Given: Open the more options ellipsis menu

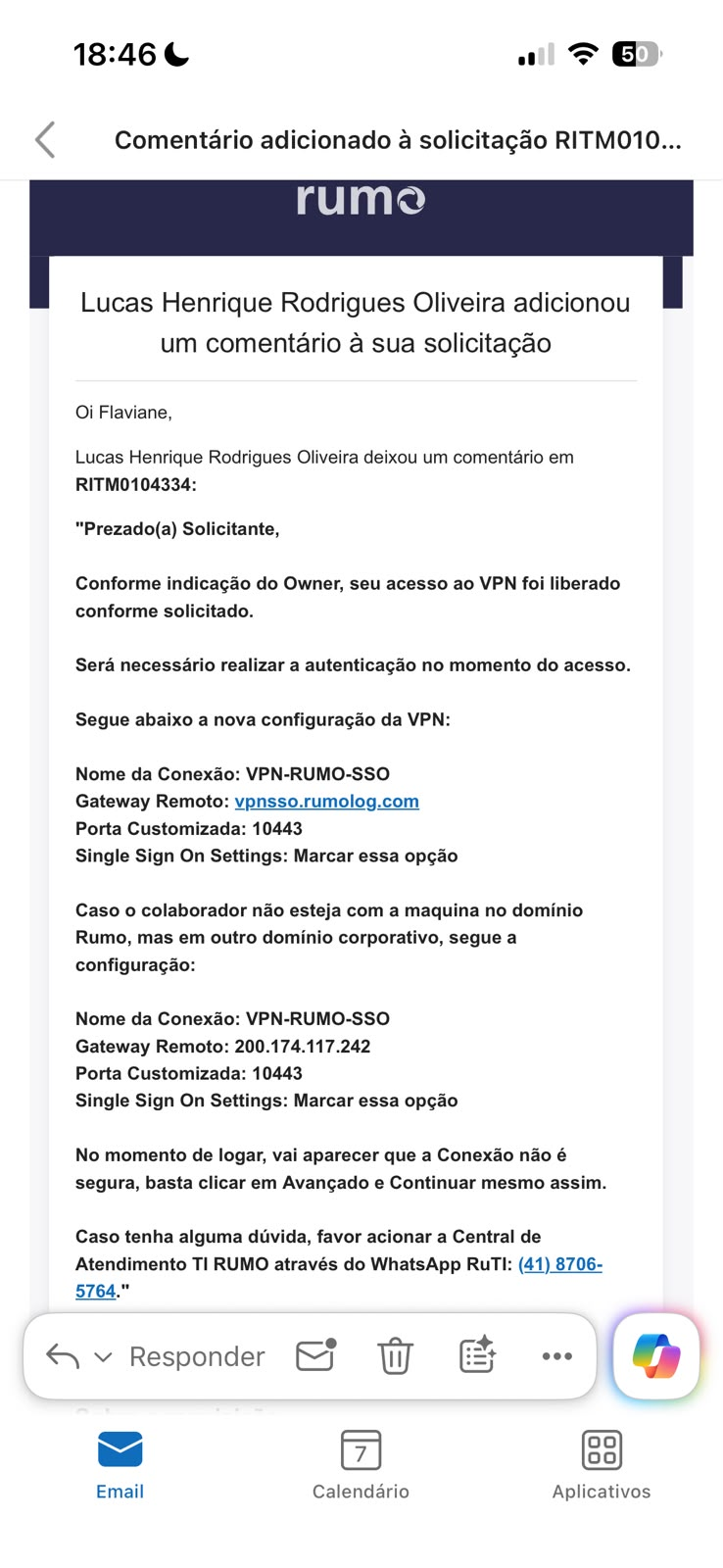Looking at the screenshot, I should (556, 1356).
